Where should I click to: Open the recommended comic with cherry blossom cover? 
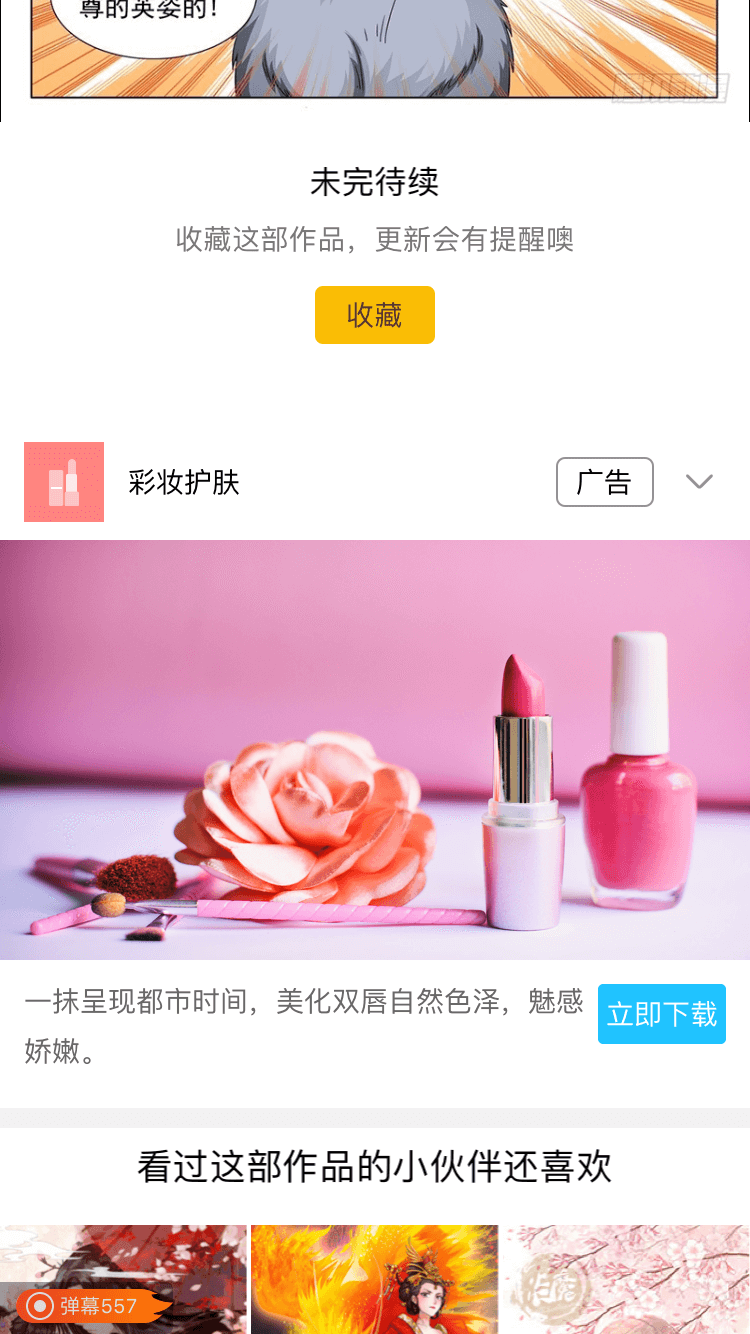pyautogui.click(x=626, y=1280)
